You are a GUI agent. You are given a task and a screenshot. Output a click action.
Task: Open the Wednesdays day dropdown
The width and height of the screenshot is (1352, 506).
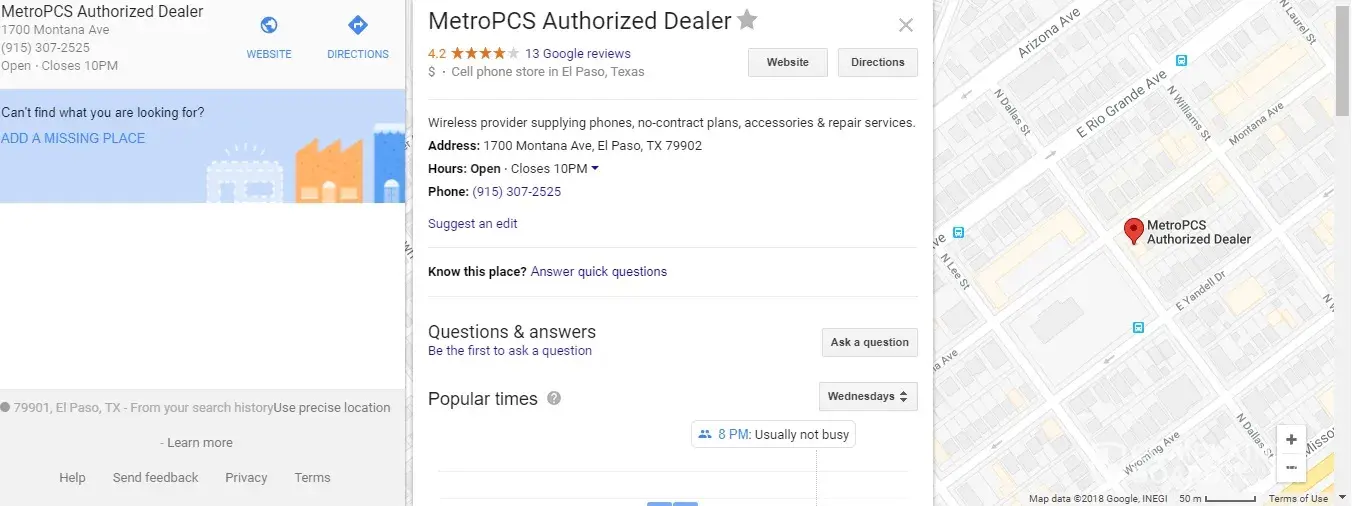coord(867,396)
